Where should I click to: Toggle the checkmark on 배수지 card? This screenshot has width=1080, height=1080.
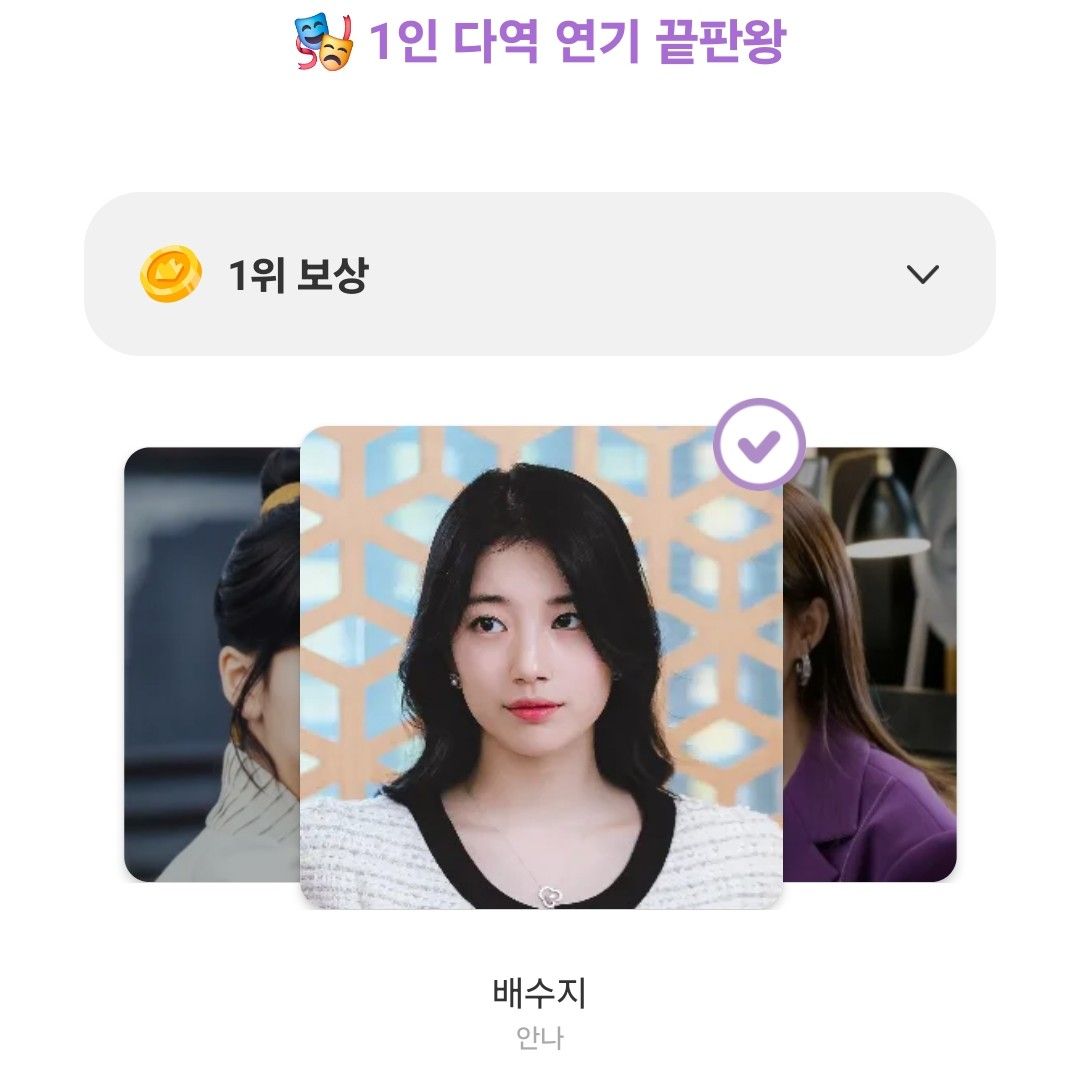pyautogui.click(x=759, y=444)
